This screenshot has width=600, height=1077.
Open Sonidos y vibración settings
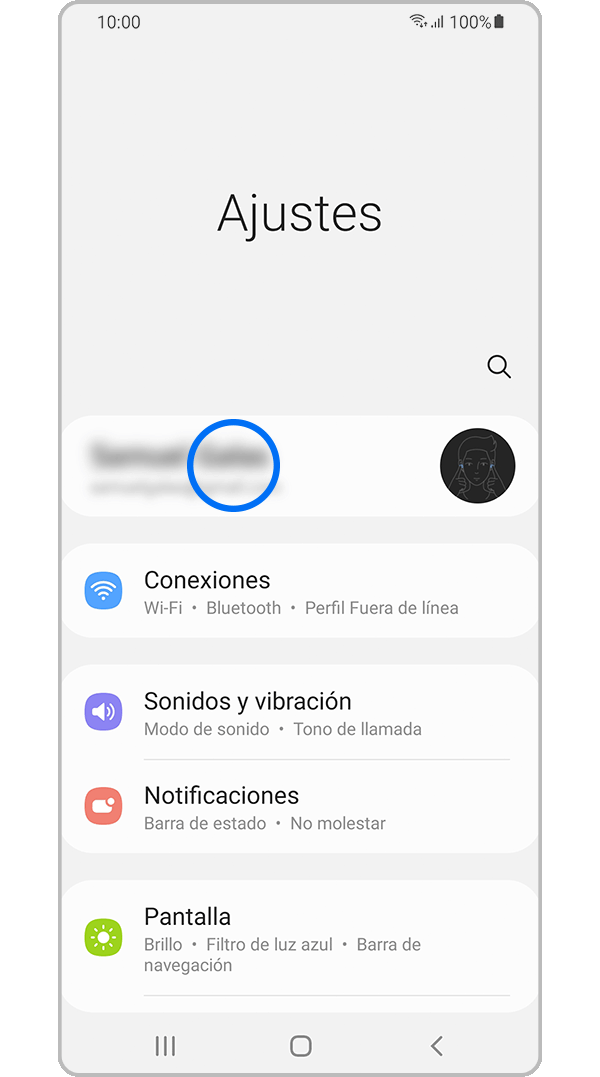300,713
